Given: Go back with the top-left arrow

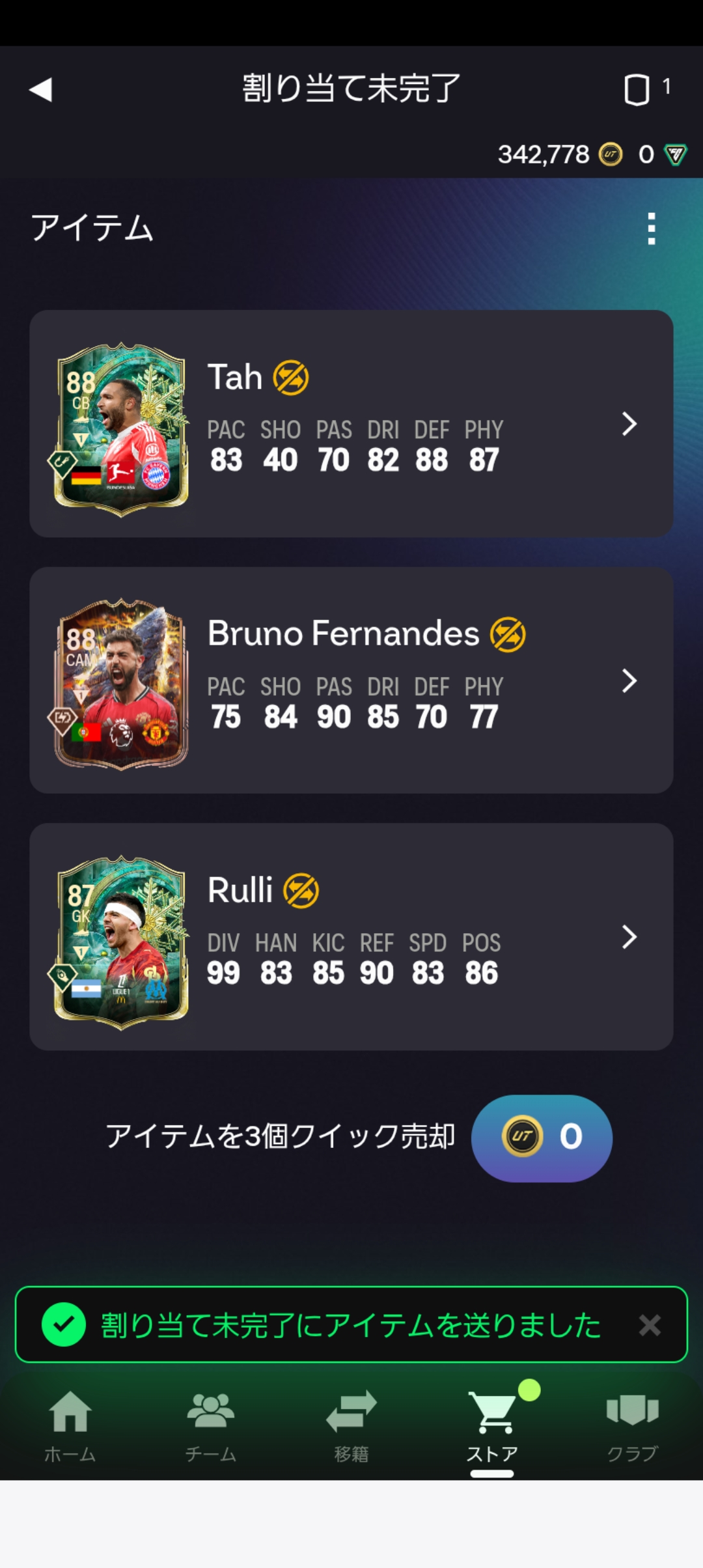Looking at the screenshot, I should 41,89.
